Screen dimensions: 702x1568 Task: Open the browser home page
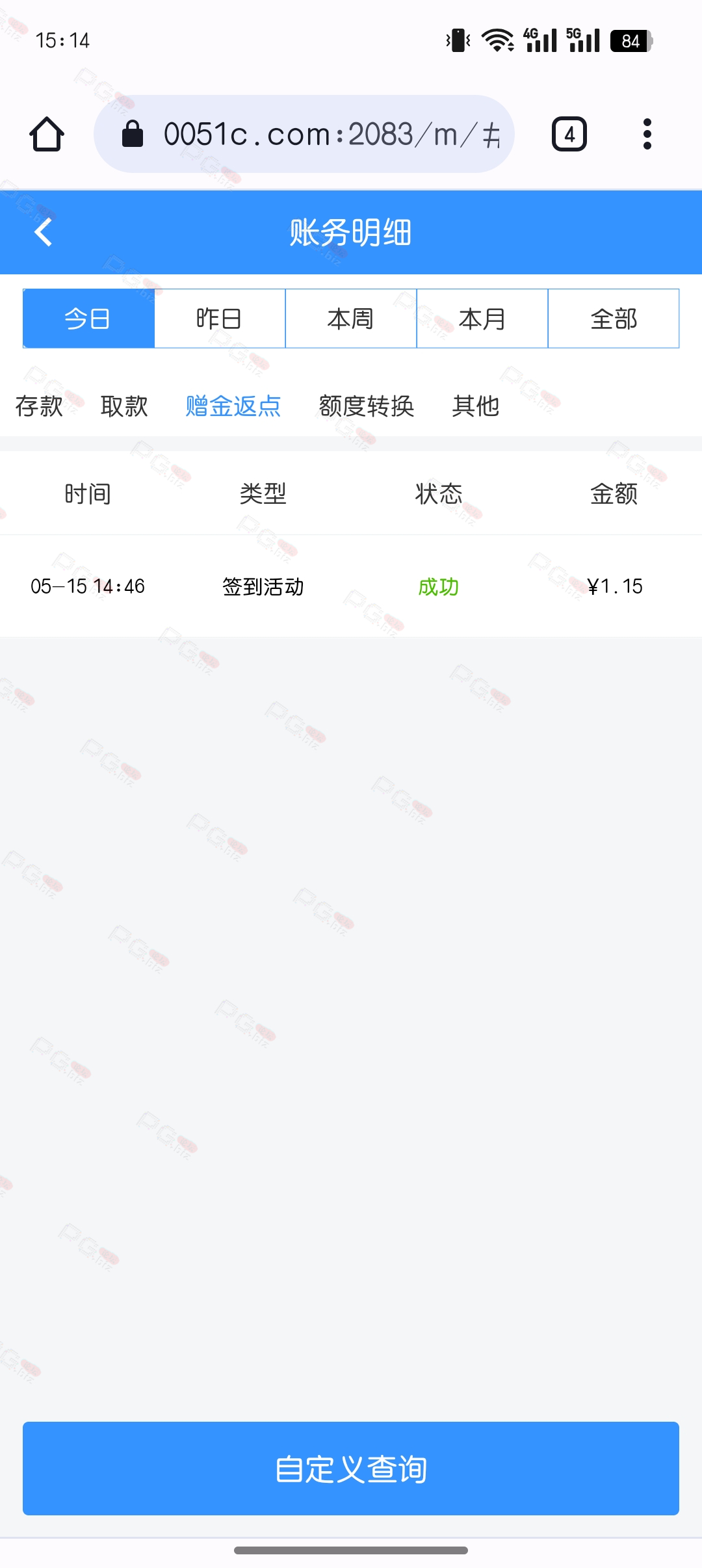tap(47, 134)
